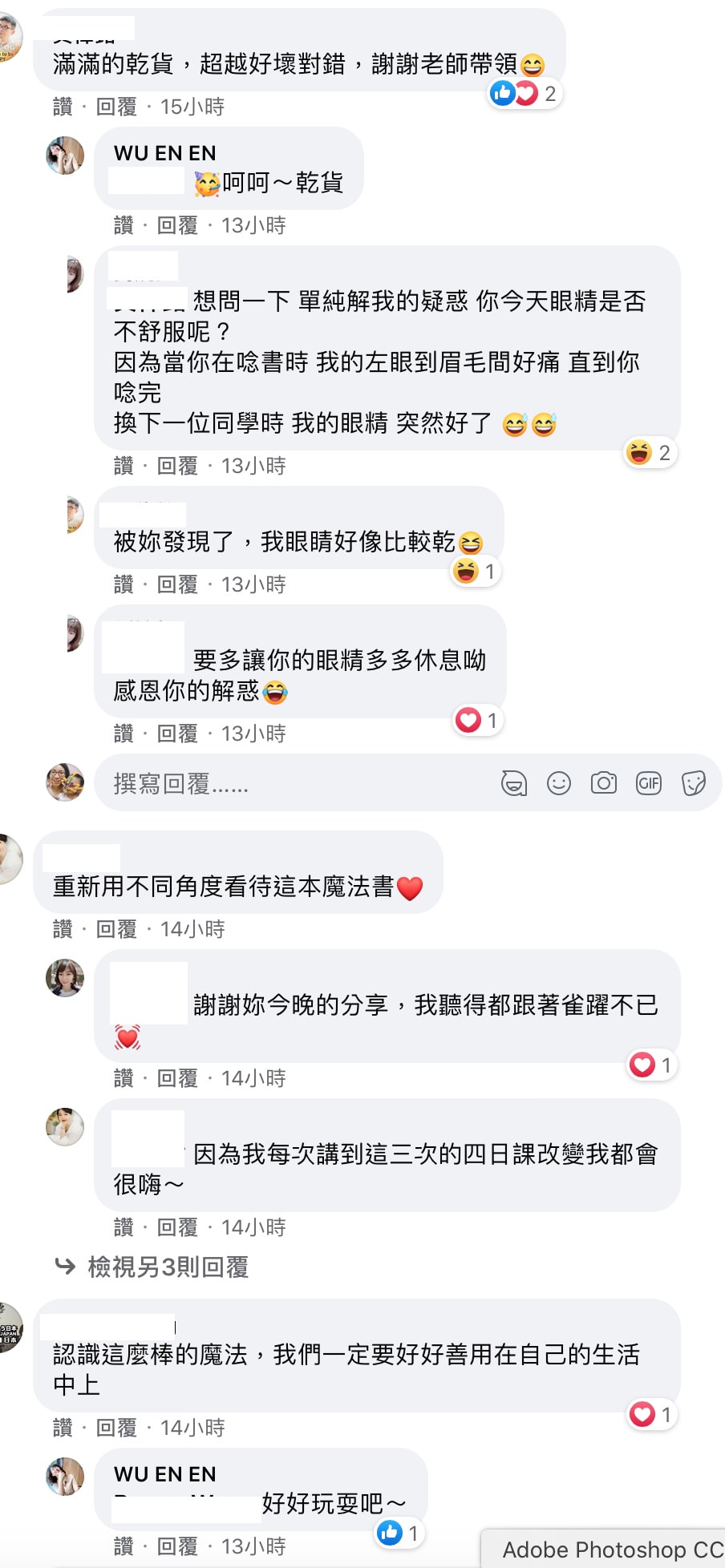
Task: Like WU EN EN's 好好玩耍吧 reply
Action: point(123,1546)
